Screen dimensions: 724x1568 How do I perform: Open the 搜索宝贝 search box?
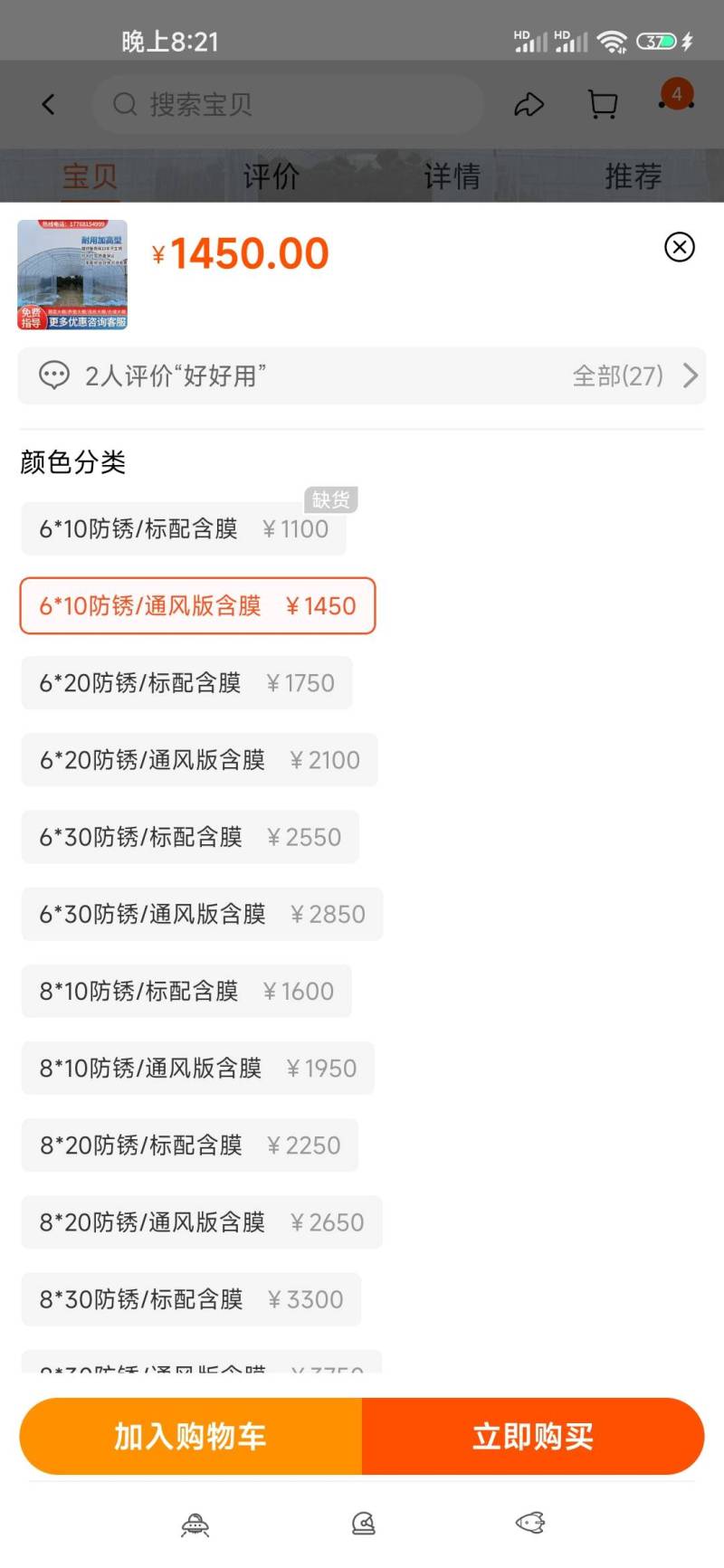point(290,105)
